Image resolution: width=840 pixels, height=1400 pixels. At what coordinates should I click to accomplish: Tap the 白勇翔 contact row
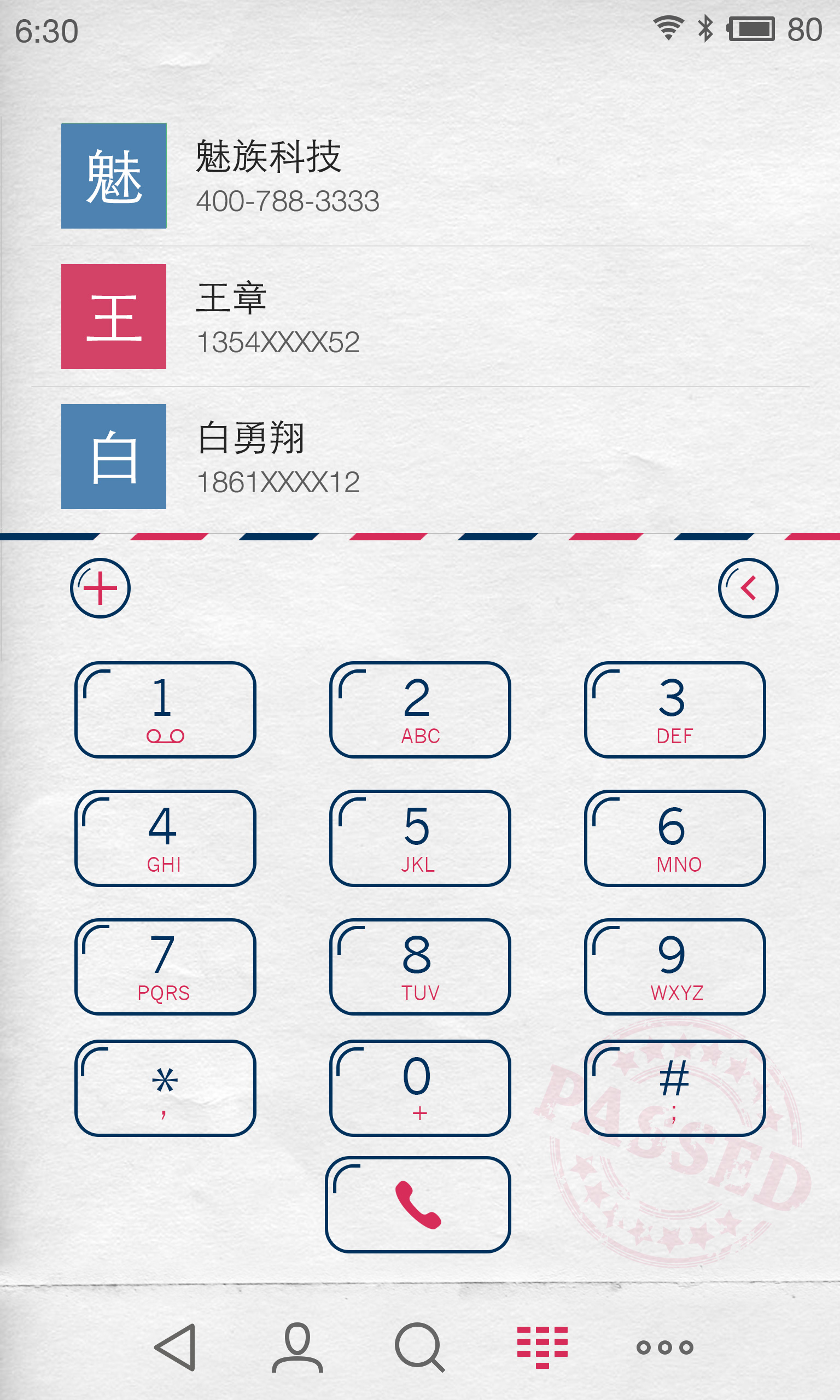[420, 457]
